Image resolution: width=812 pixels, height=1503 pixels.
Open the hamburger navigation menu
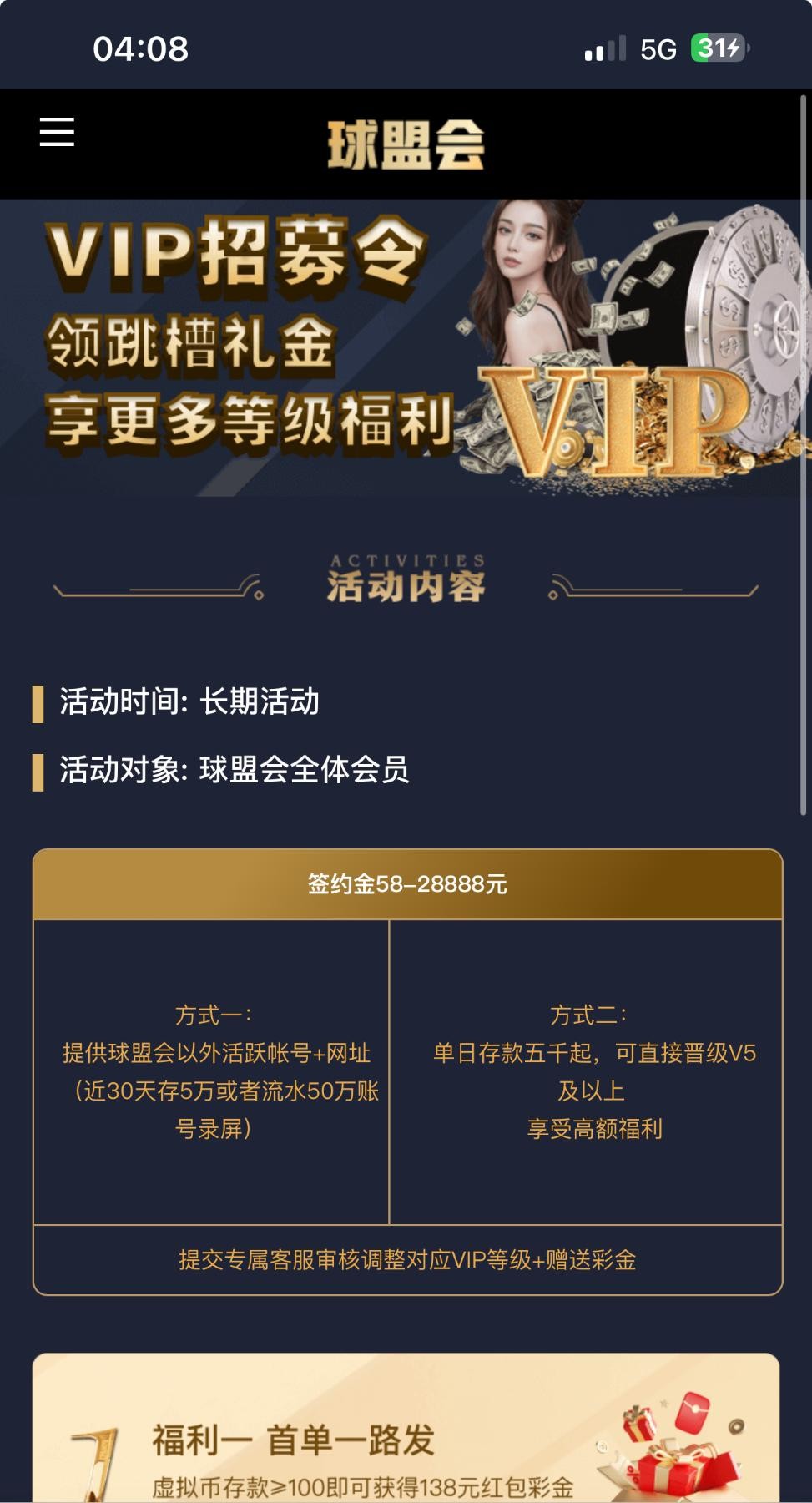[57, 132]
